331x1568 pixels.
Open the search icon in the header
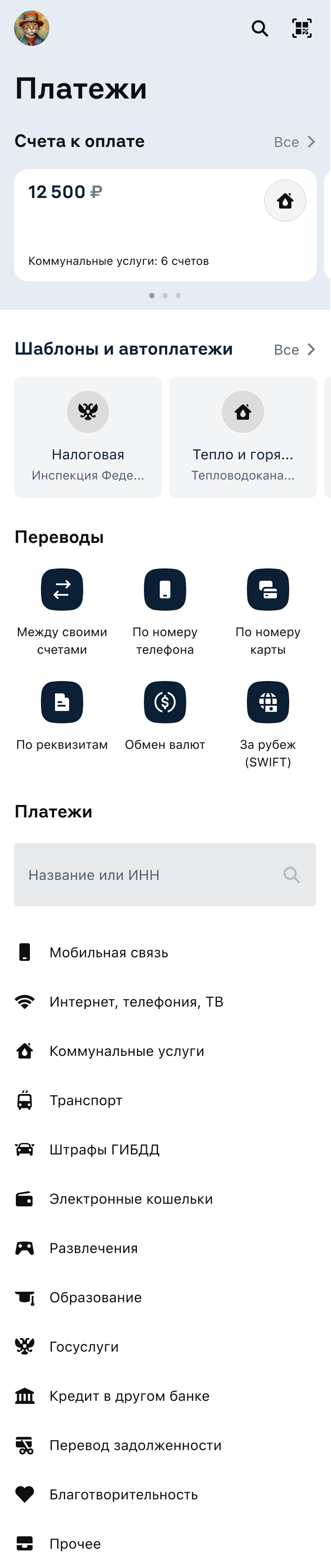pyautogui.click(x=260, y=29)
